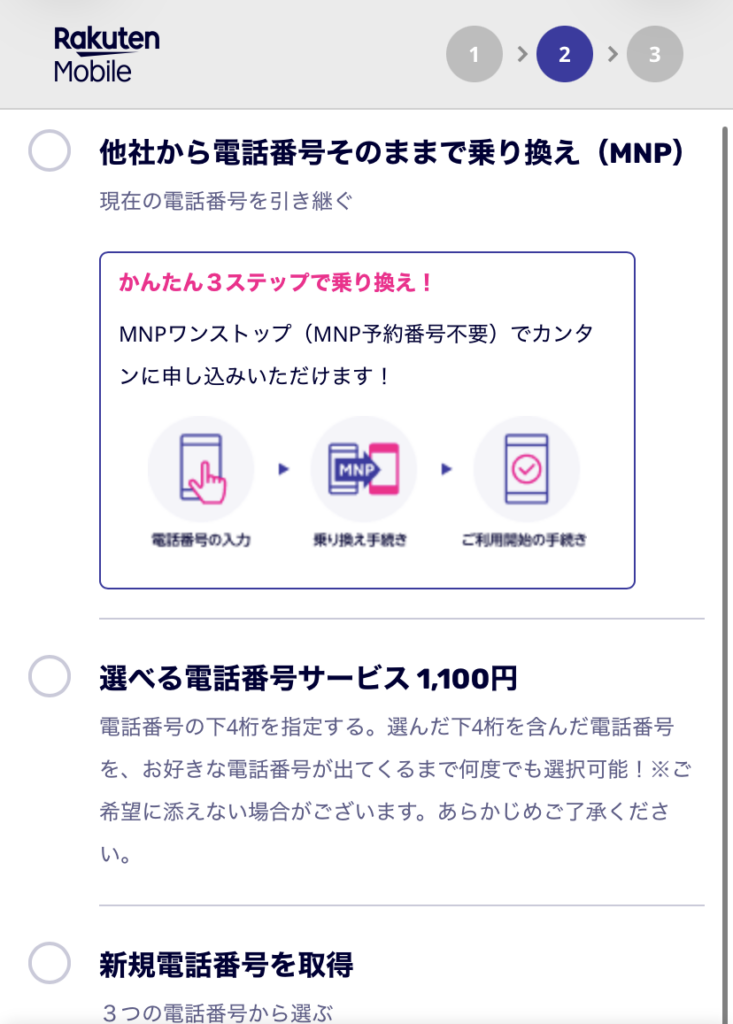733x1024 pixels.
Task: Open the Rakuten Mobile logo link
Action: [106, 54]
